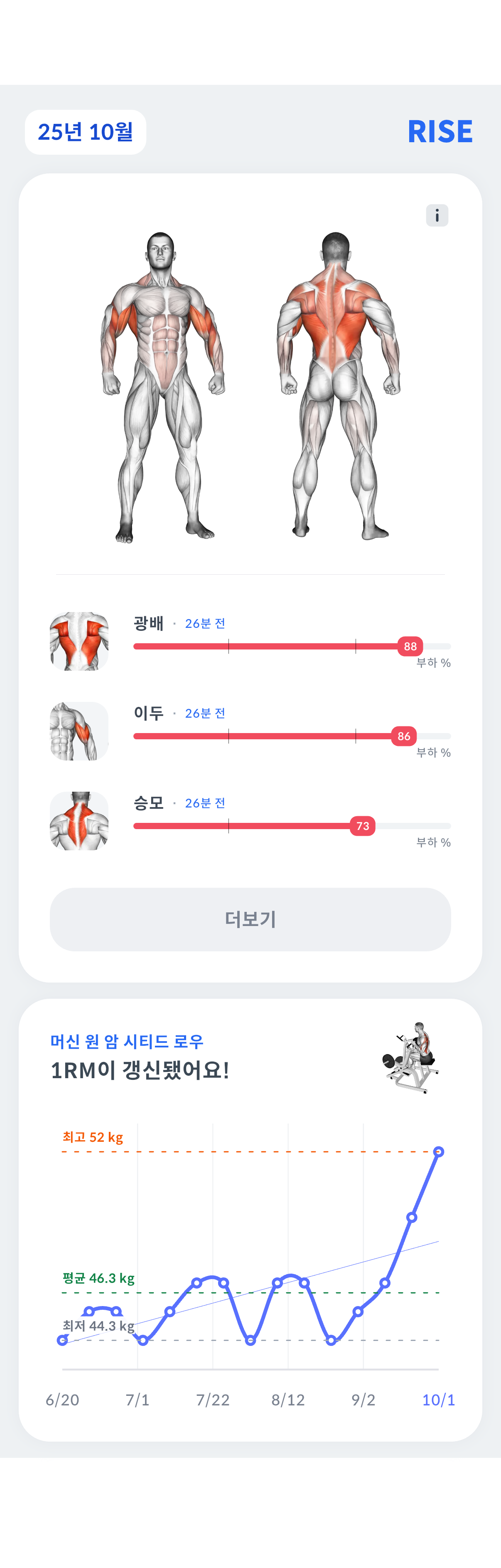Image resolution: width=501 pixels, height=1568 pixels.
Task: Select the 10/1 data point on chart
Action: tap(438, 1152)
